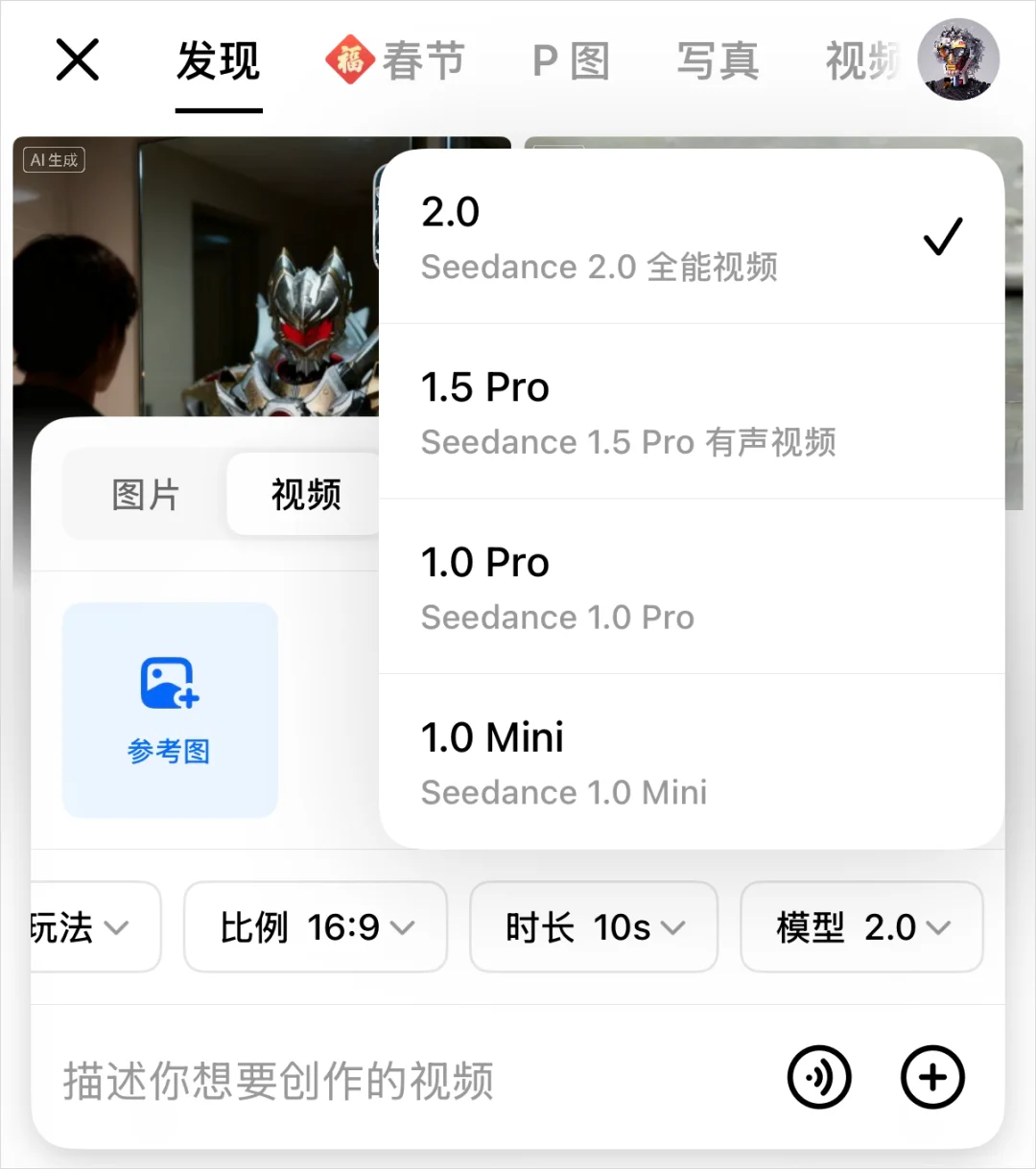The width and height of the screenshot is (1036, 1169).
Task: Click the plus icon next to the prompt field
Action: [x=931, y=1078]
